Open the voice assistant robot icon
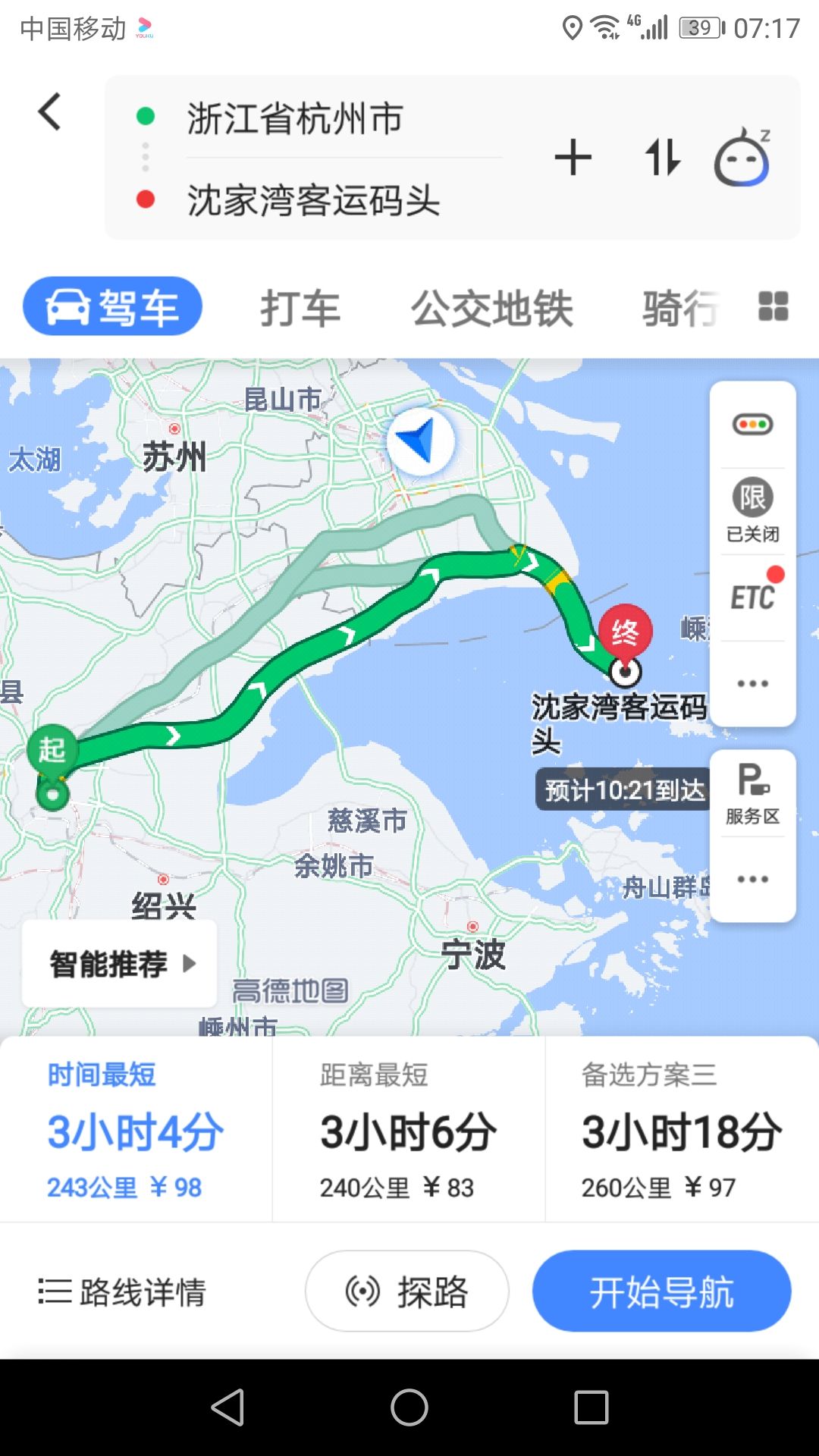Screen dimensions: 819x1456 [742, 157]
